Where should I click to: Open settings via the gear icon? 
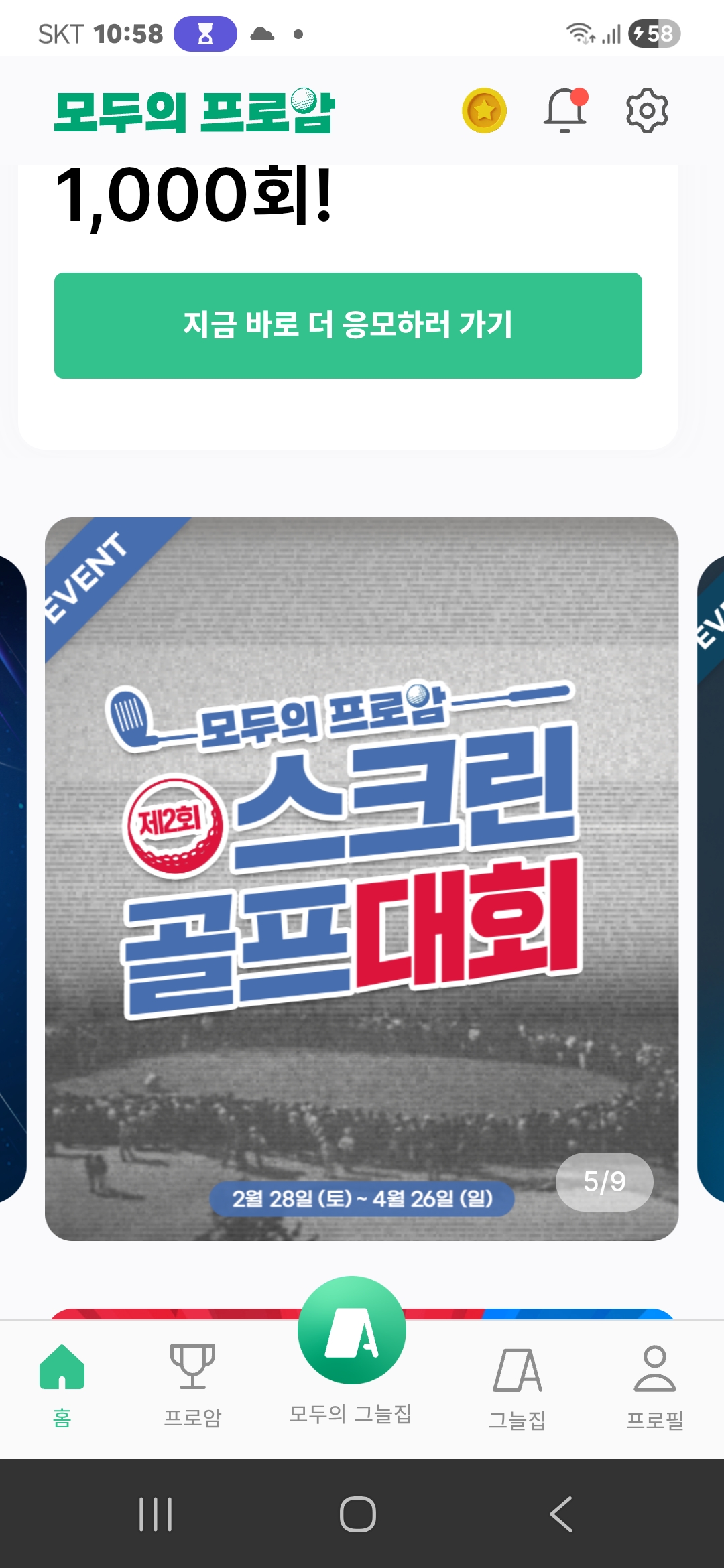[647, 111]
